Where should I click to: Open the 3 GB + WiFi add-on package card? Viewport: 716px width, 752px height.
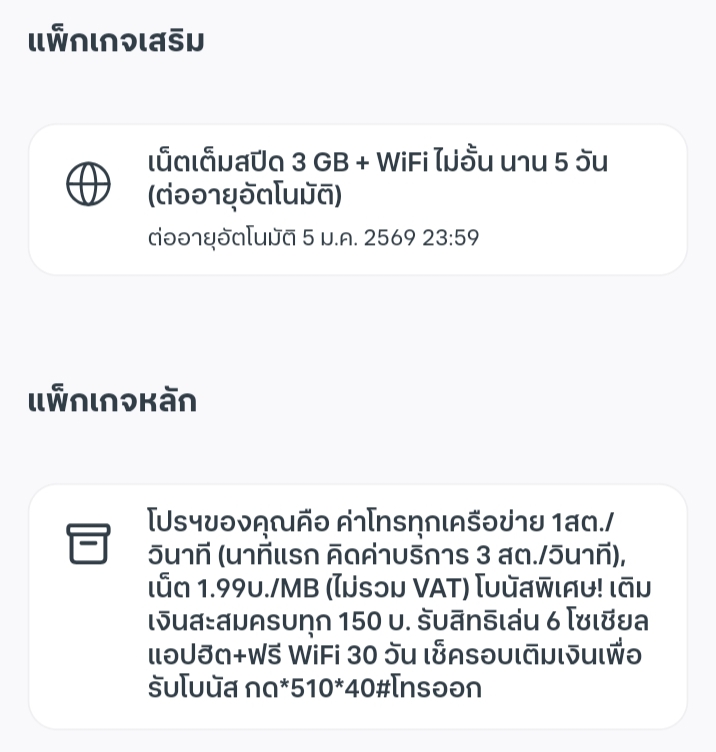(x=357, y=200)
